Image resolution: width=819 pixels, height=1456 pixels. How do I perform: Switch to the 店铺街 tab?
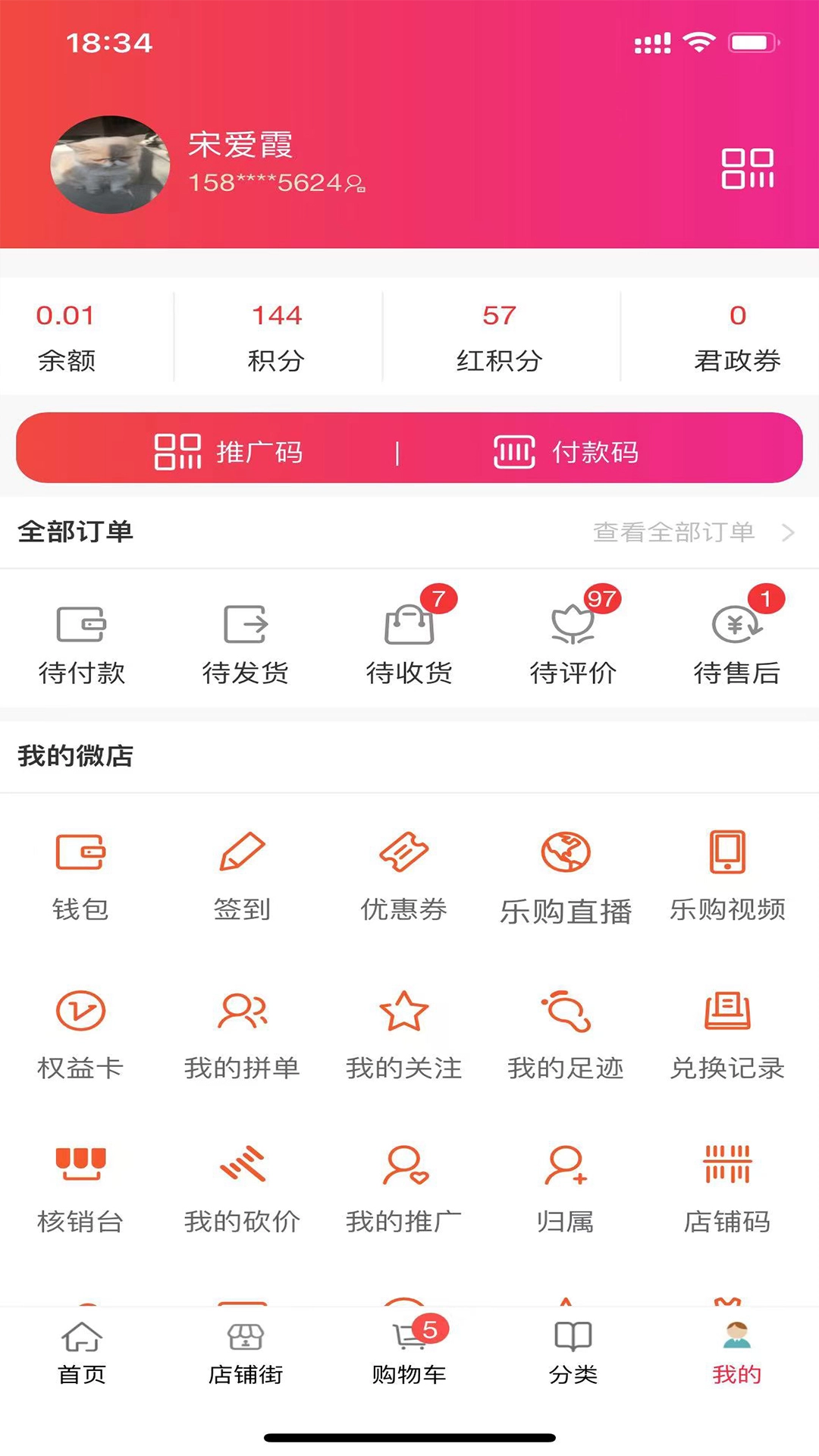point(246,1357)
